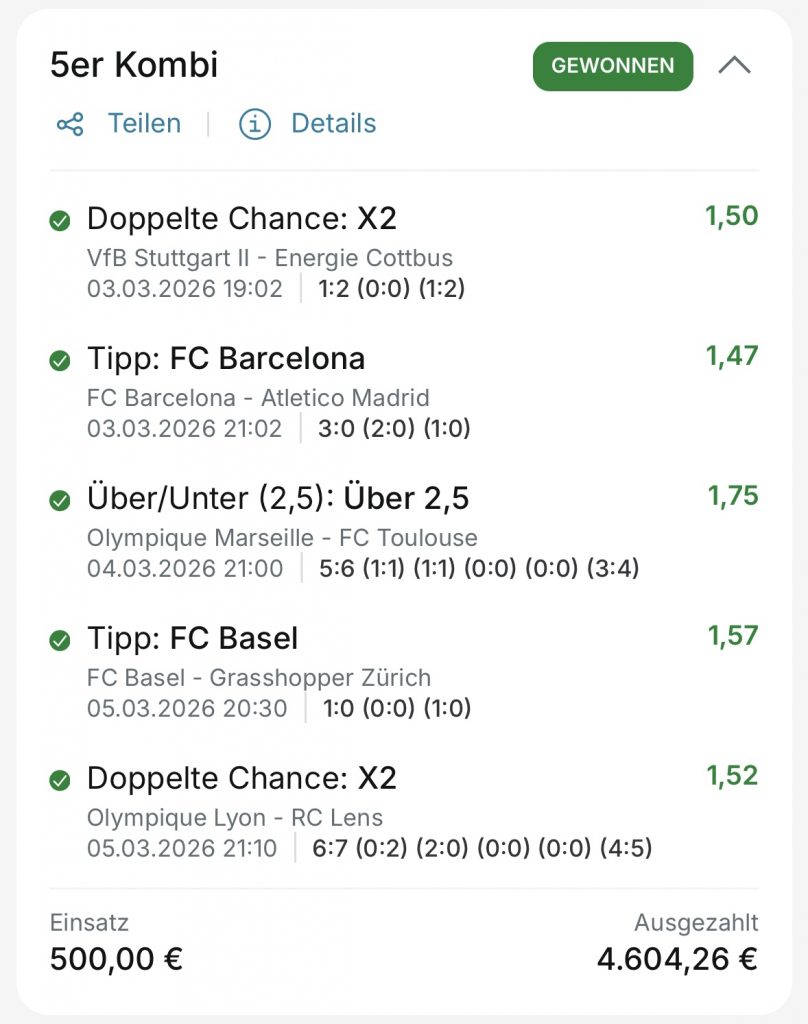Click the GEWONNEN status badge
This screenshot has height=1024, width=808.
pyautogui.click(x=612, y=65)
